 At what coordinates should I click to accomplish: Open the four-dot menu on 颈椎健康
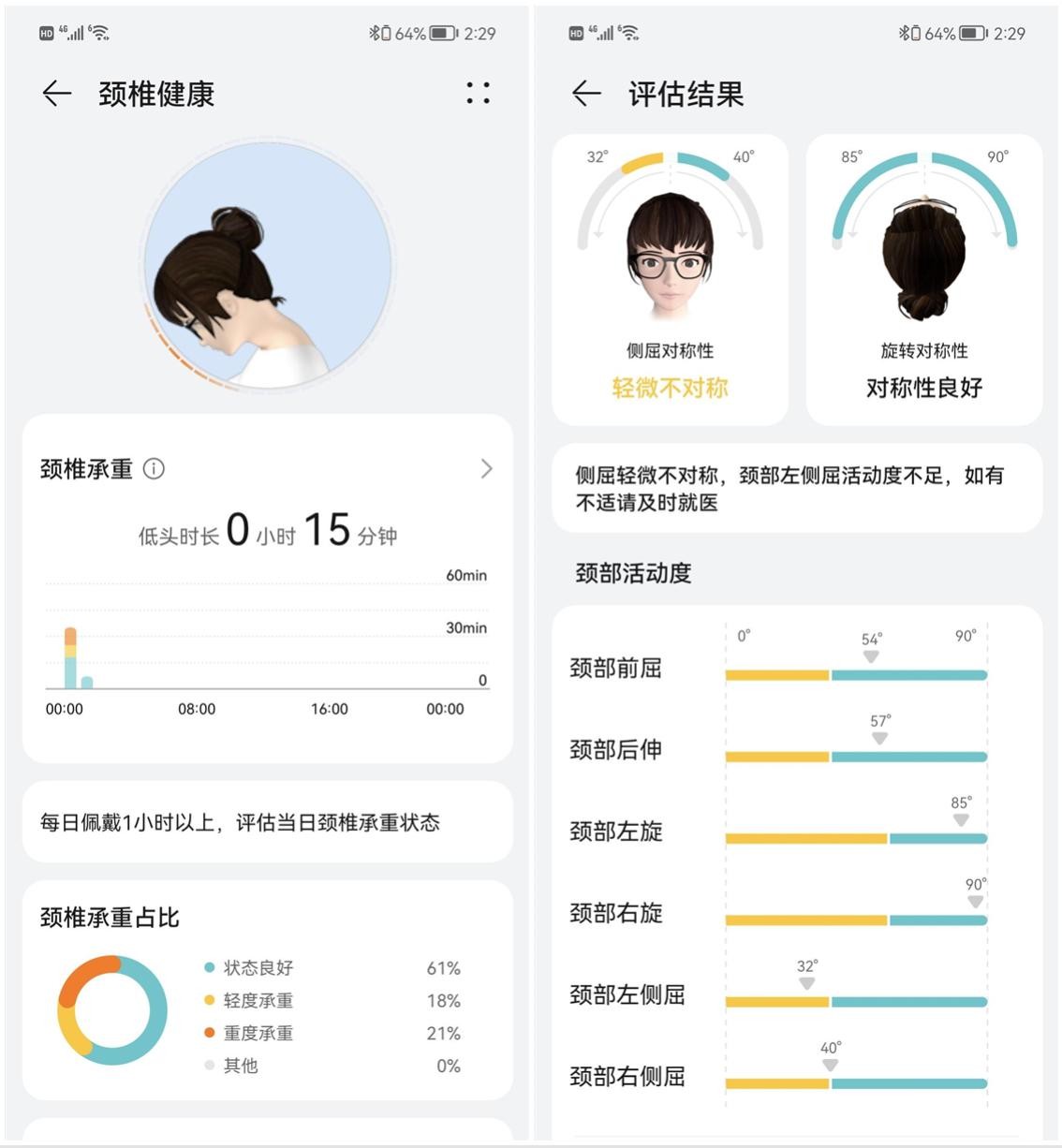(x=478, y=93)
